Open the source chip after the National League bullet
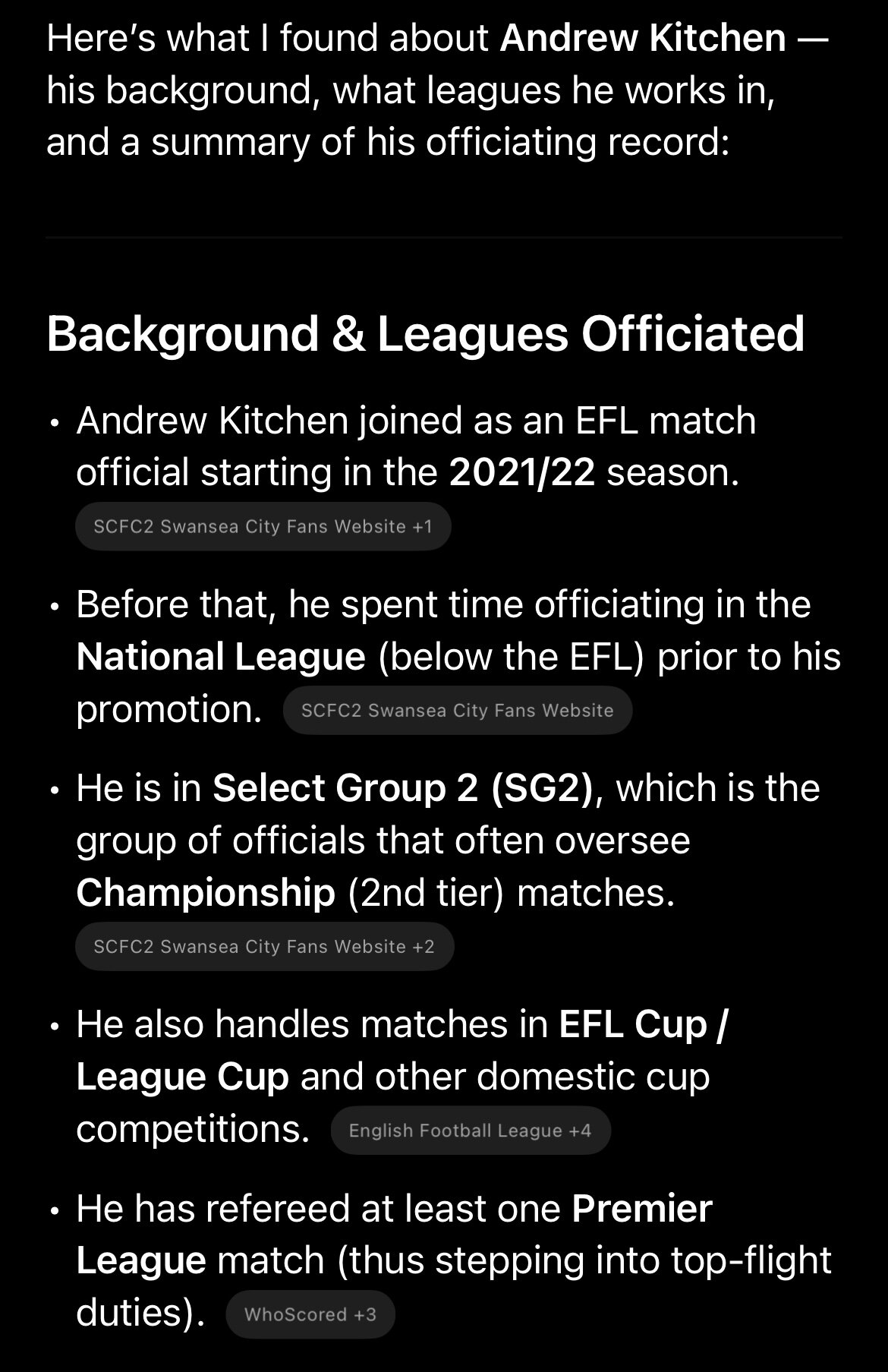 [457, 710]
